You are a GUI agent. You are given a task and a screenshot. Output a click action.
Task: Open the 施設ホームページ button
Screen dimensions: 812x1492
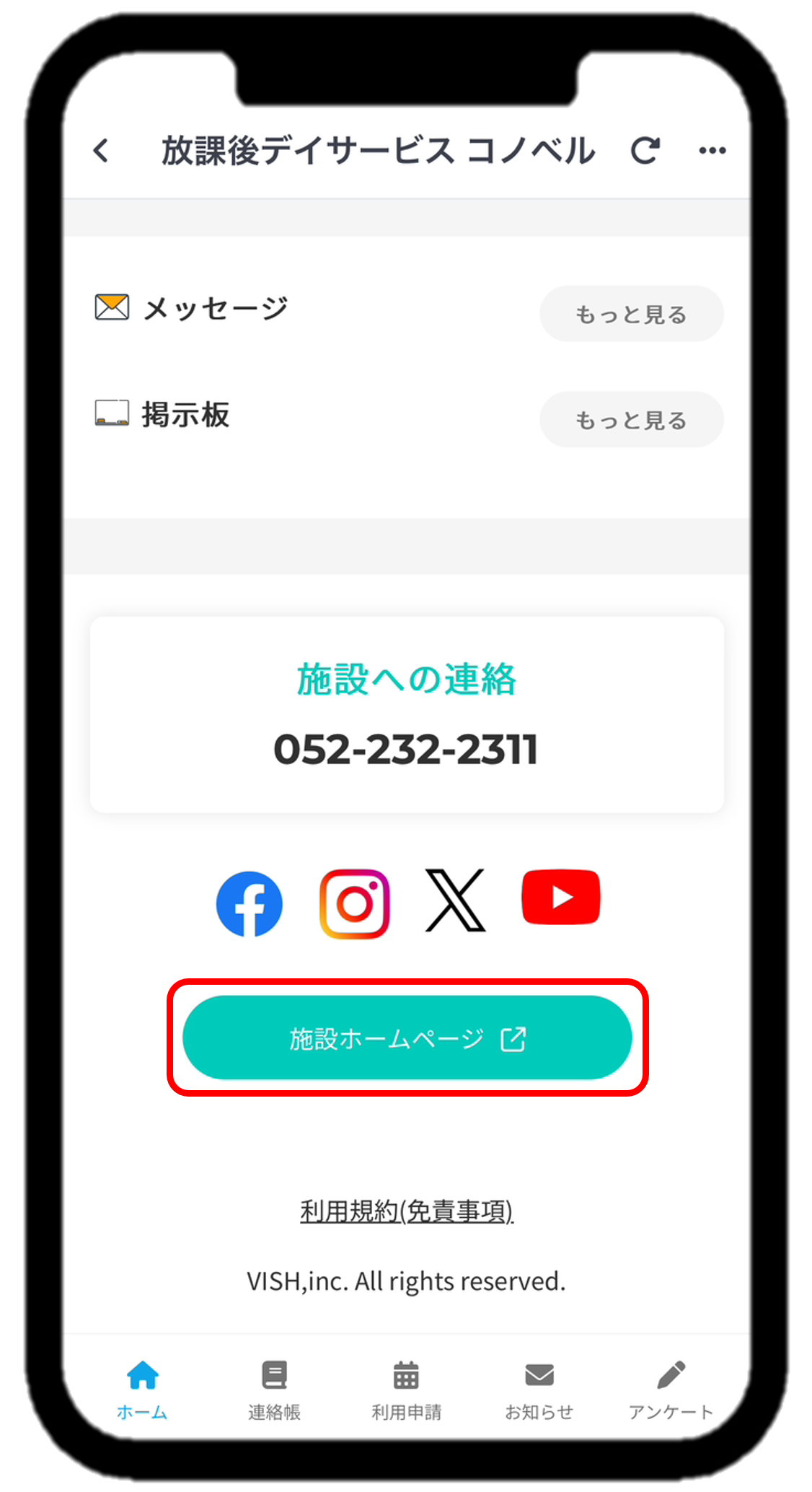click(407, 1038)
